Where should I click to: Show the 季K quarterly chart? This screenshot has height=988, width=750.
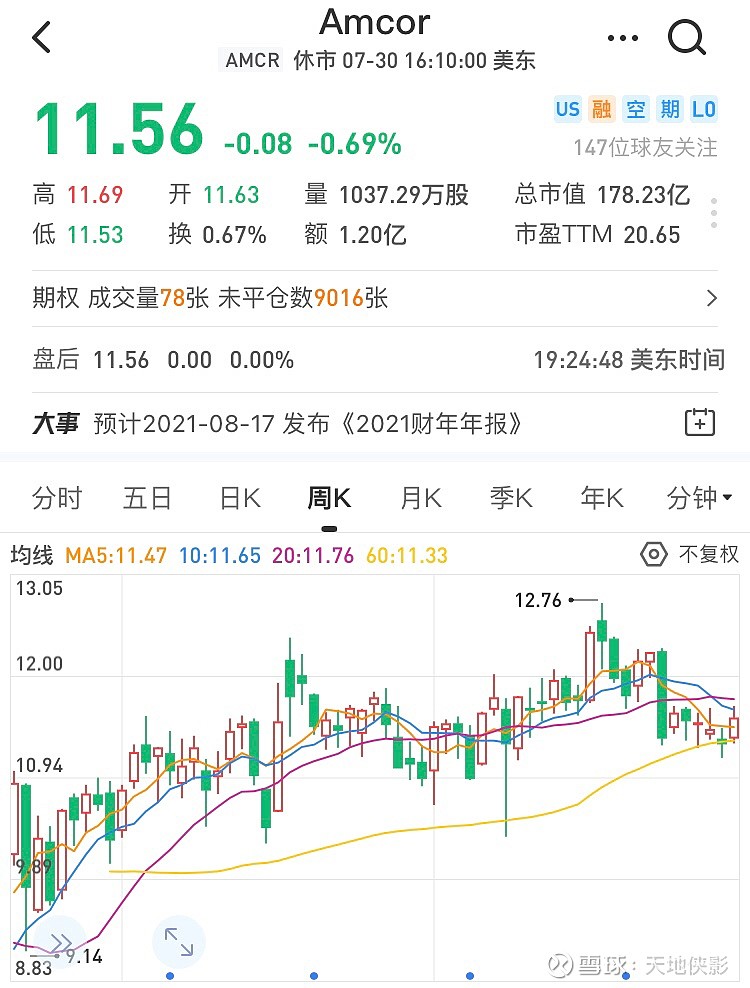point(511,498)
